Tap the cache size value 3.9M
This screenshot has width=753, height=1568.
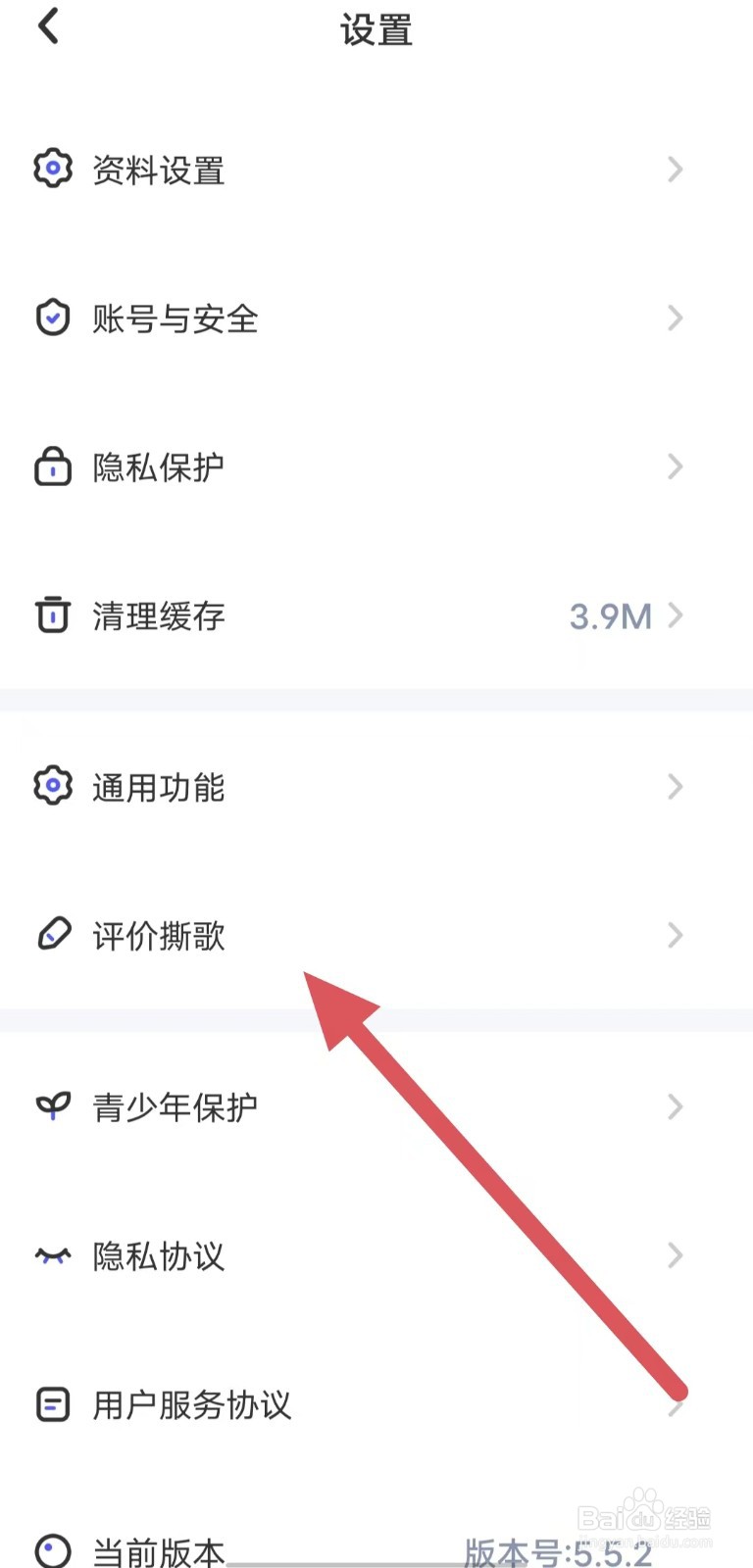pyautogui.click(x=610, y=615)
